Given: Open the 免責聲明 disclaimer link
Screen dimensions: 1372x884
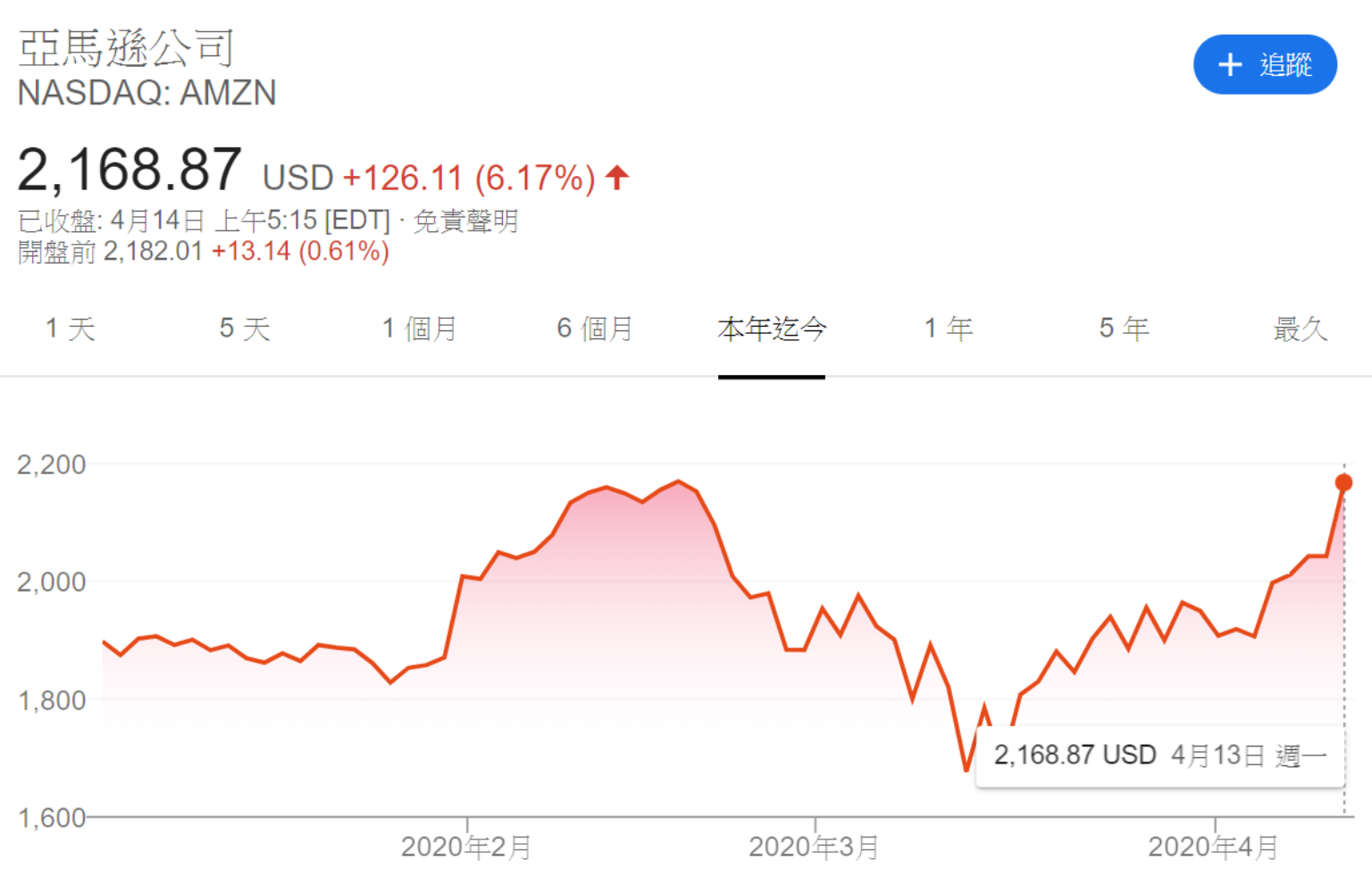Looking at the screenshot, I should click(x=465, y=221).
